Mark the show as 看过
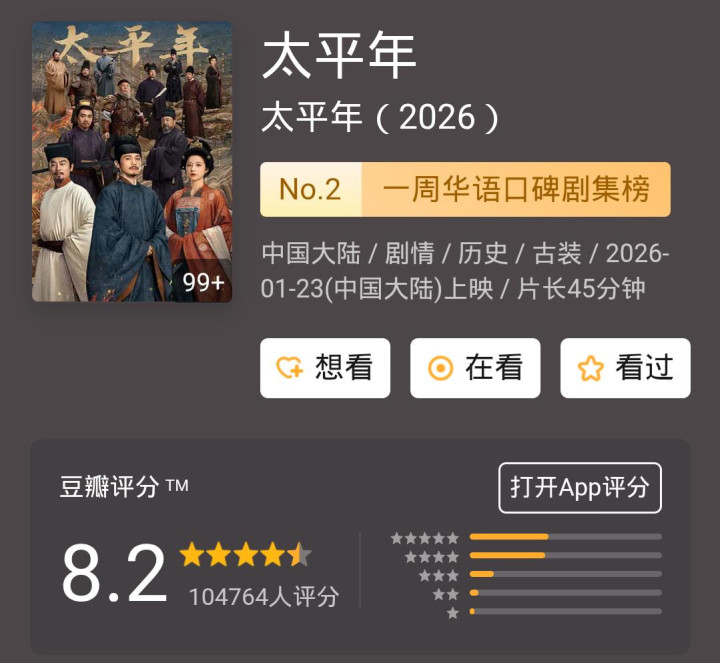This screenshot has width=720, height=663. tap(625, 368)
